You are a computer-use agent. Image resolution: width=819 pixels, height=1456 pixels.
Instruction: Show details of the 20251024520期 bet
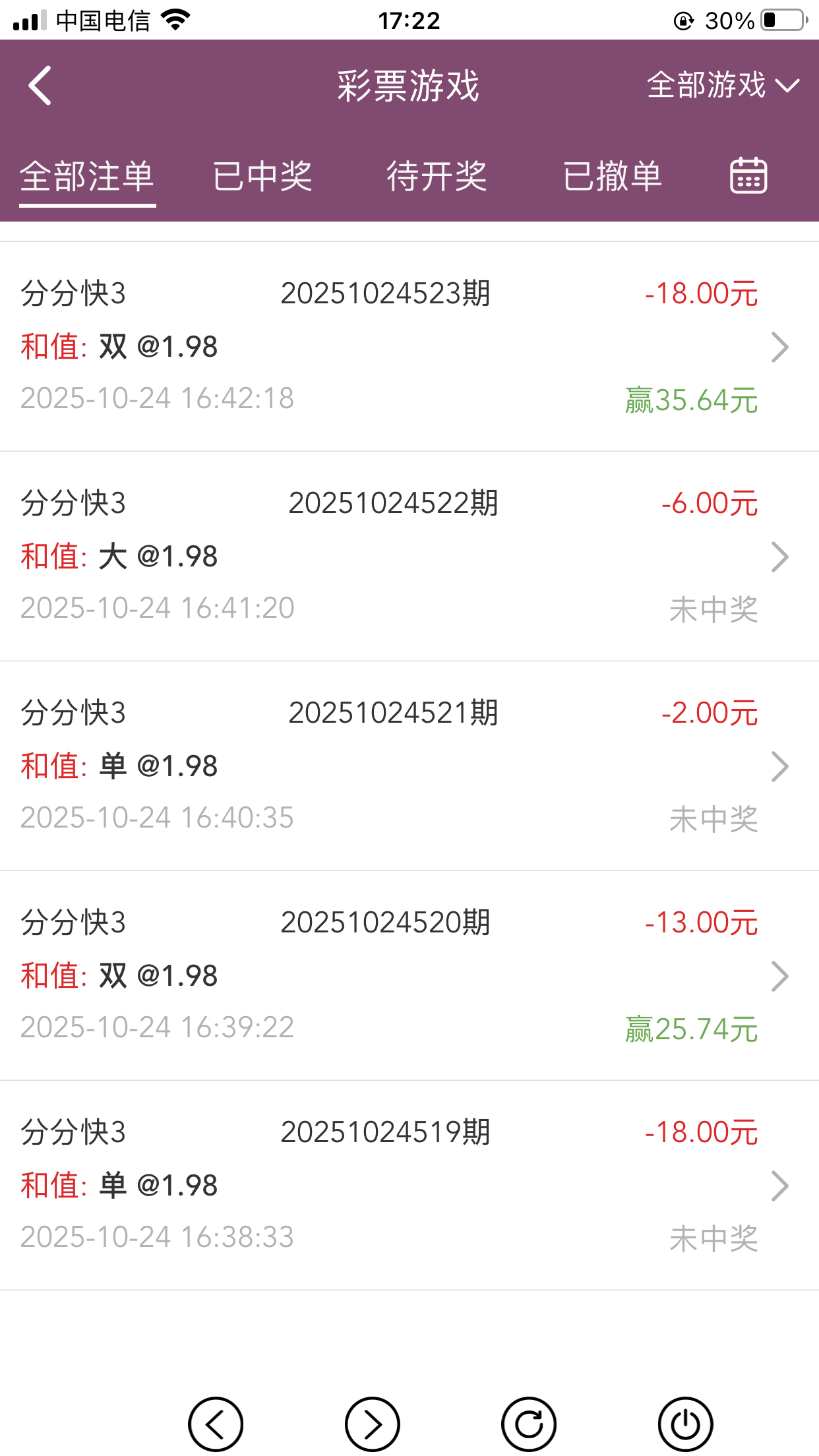(409, 975)
